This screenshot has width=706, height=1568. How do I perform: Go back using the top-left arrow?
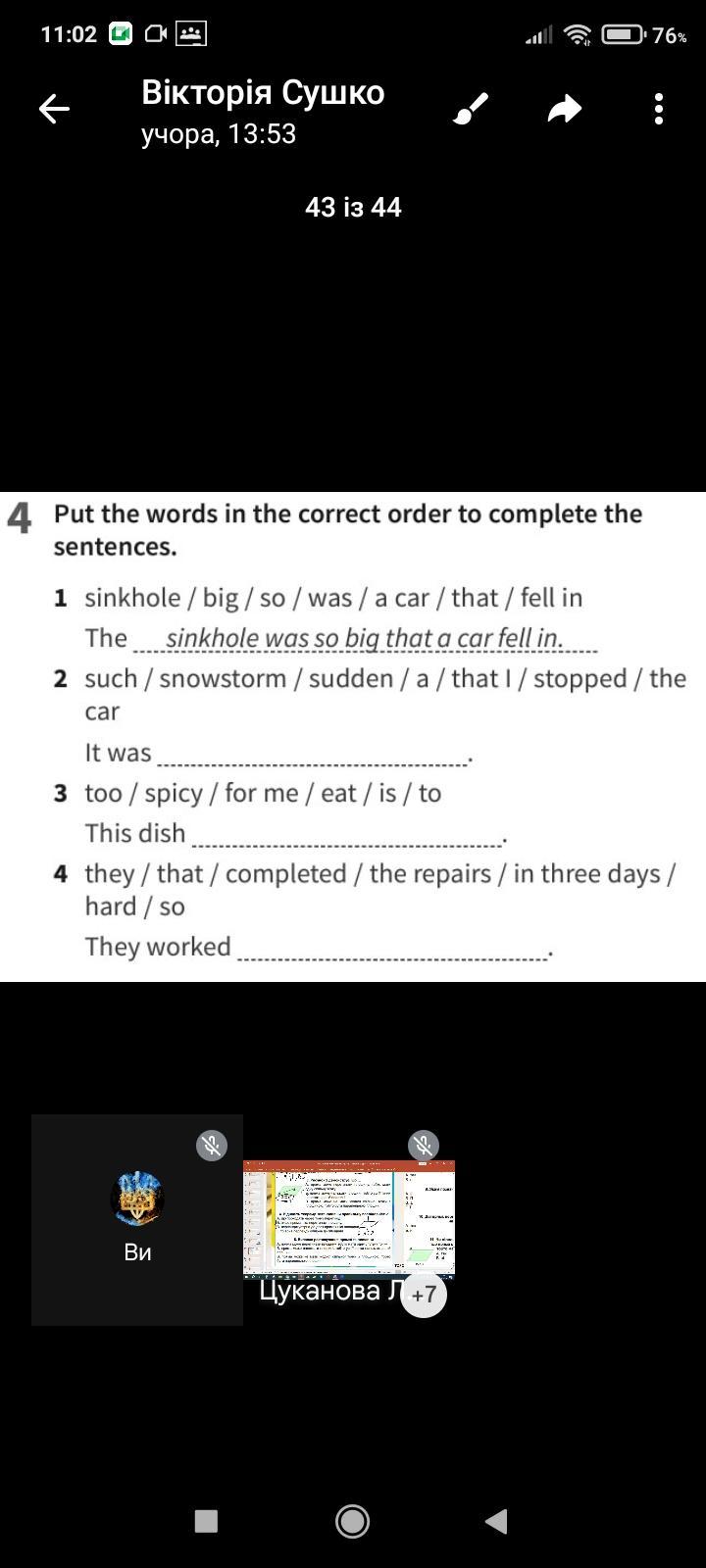coord(54,109)
